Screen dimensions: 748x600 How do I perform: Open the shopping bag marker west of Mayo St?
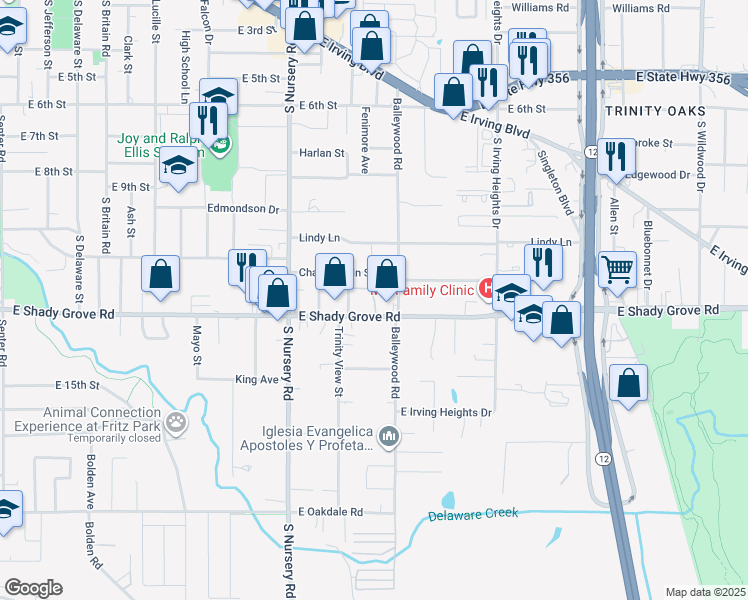pos(160,274)
